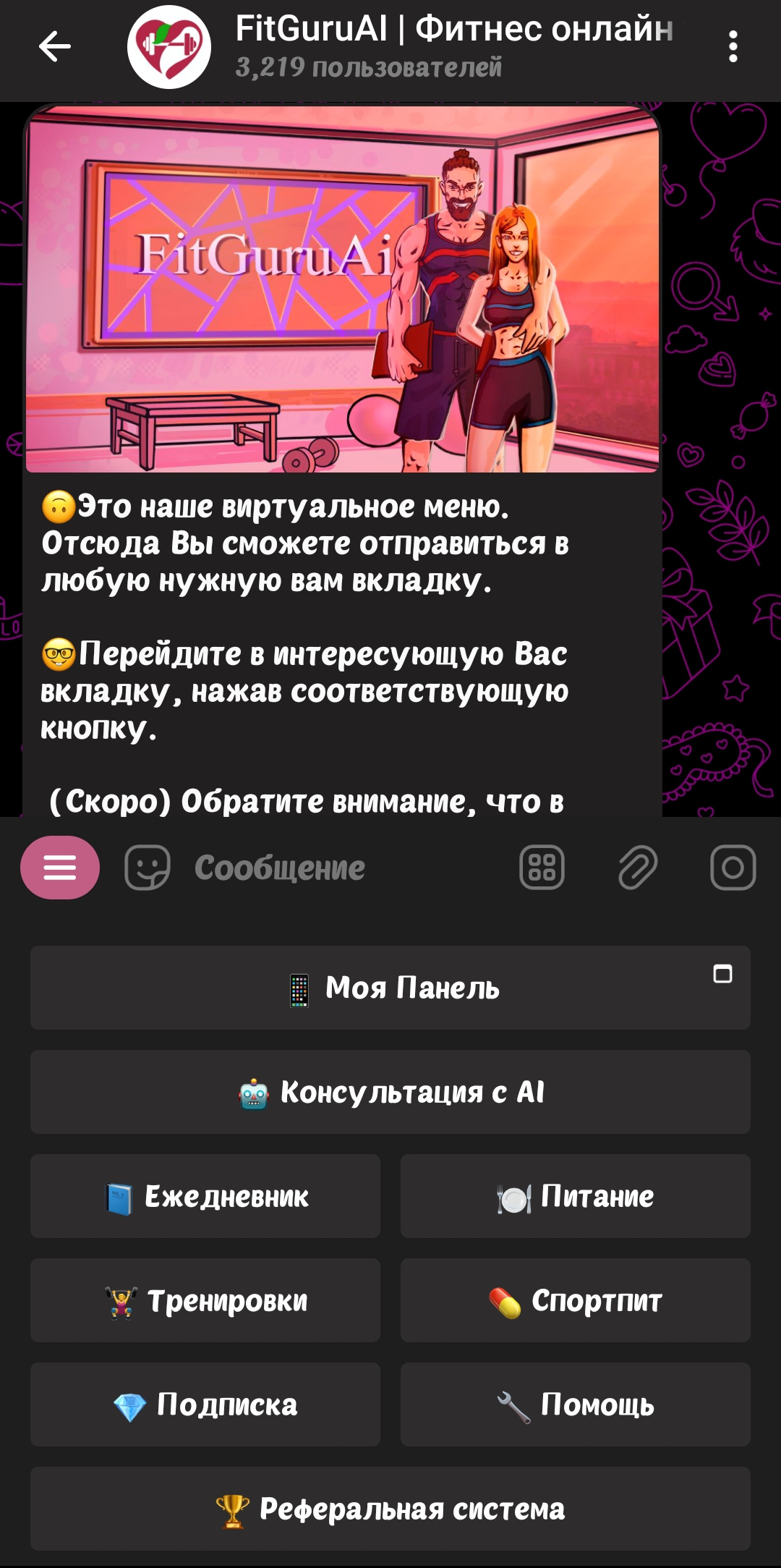Attach a file with the paperclip
Viewport: 781px width, 1568px height.
tap(638, 867)
